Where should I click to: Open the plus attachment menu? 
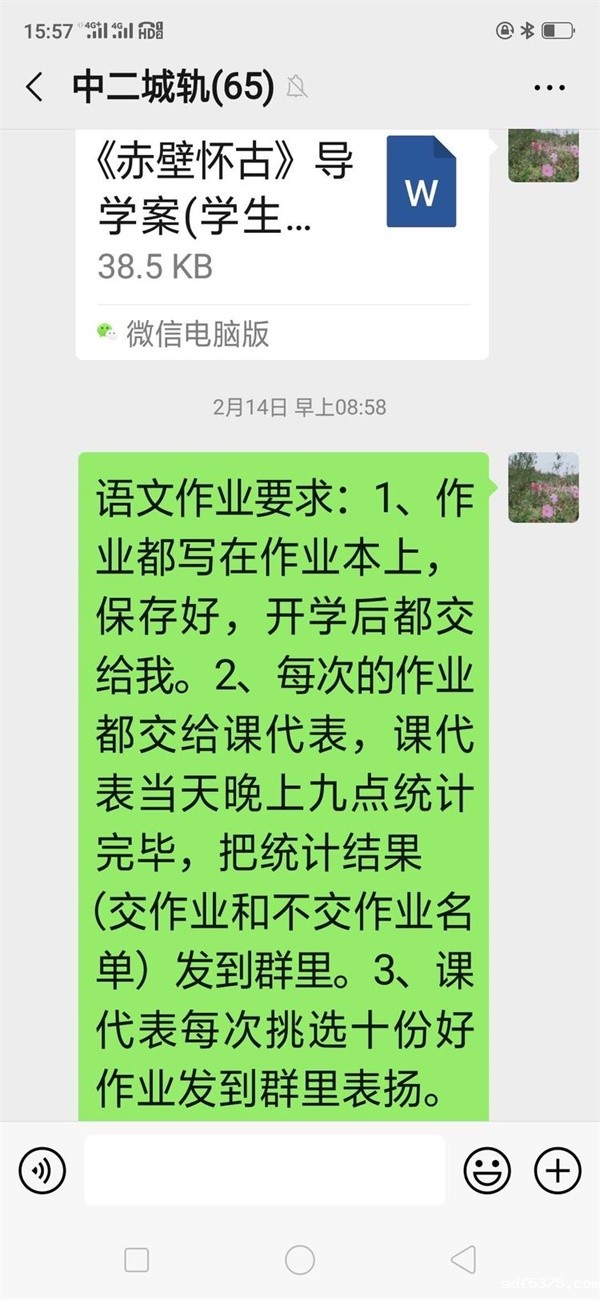(557, 1170)
